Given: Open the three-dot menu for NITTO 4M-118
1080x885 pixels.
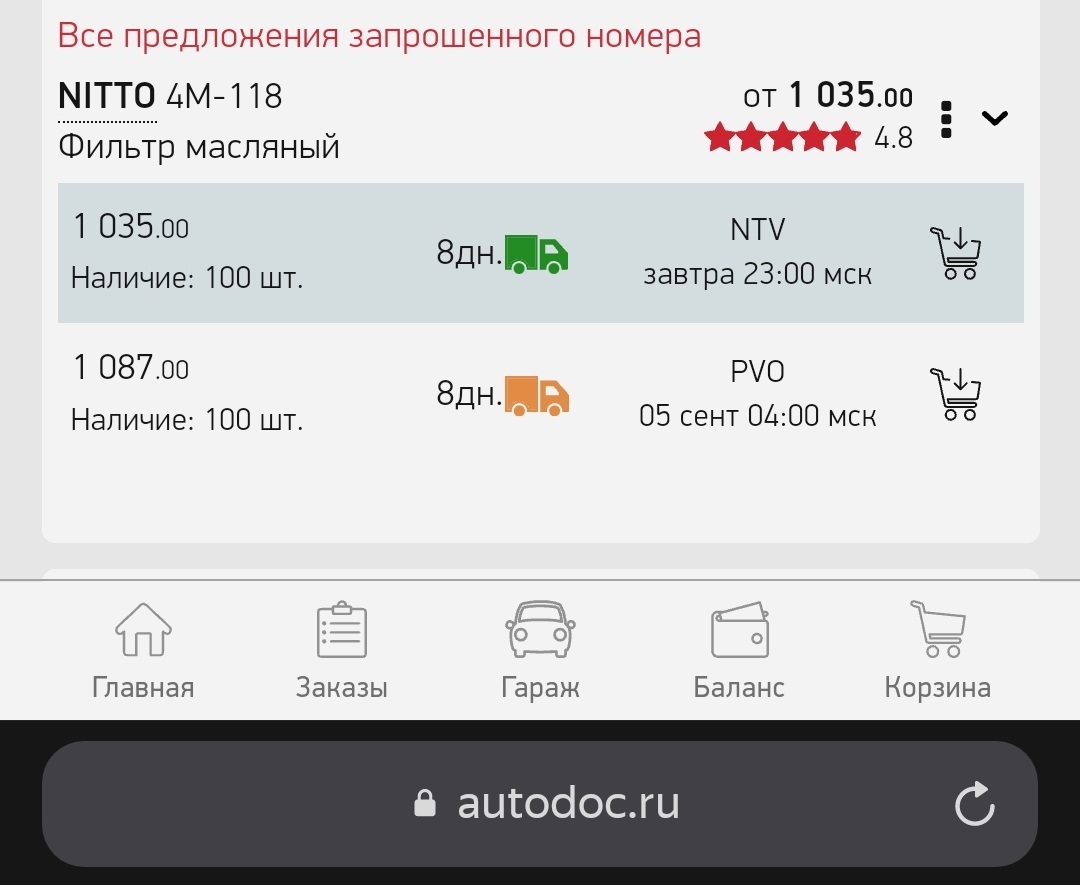Looking at the screenshot, I should pyautogui.click(x=946, y=119).
